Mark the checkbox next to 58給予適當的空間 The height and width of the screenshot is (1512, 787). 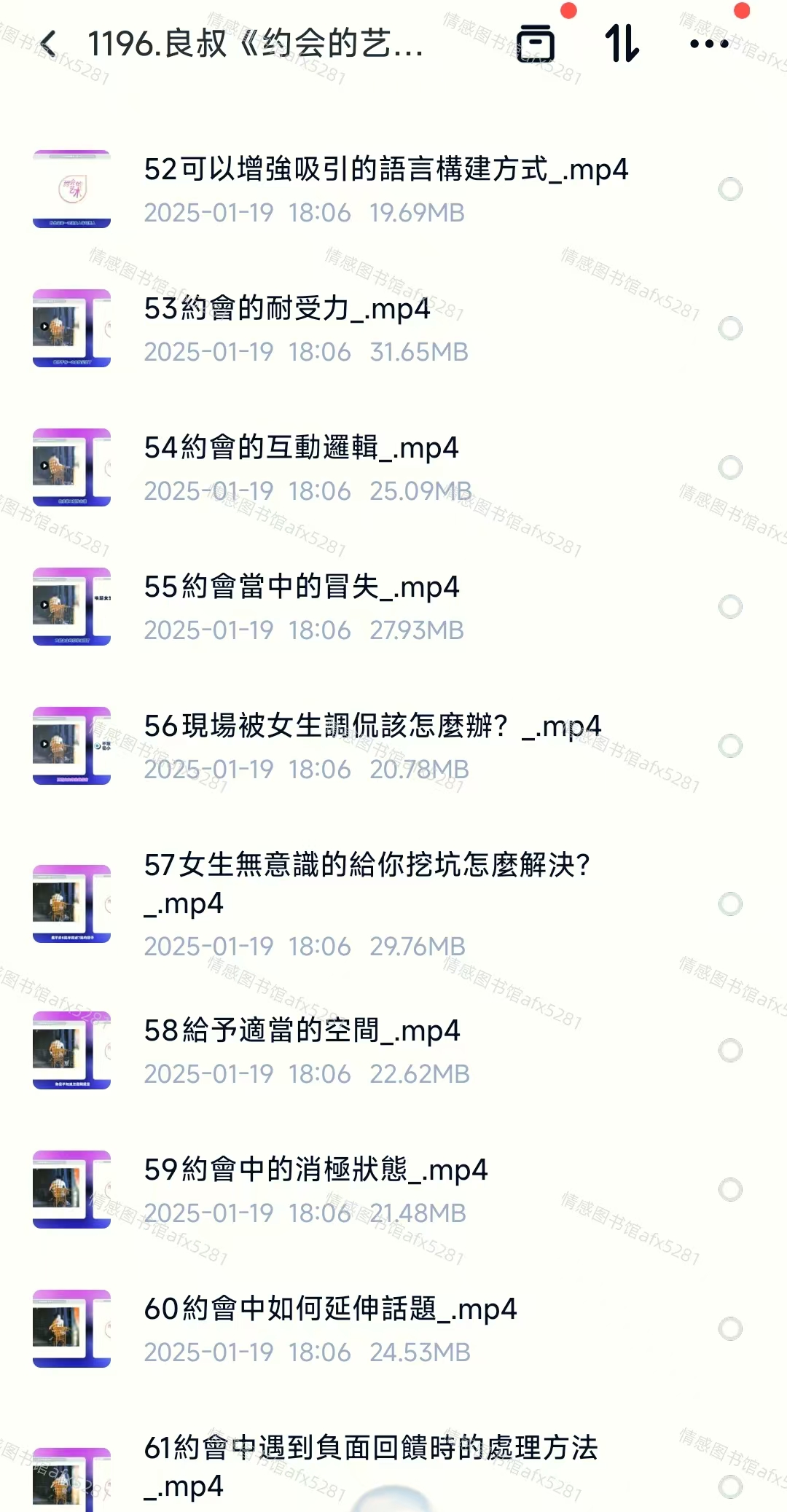(x=729, y=1051)
